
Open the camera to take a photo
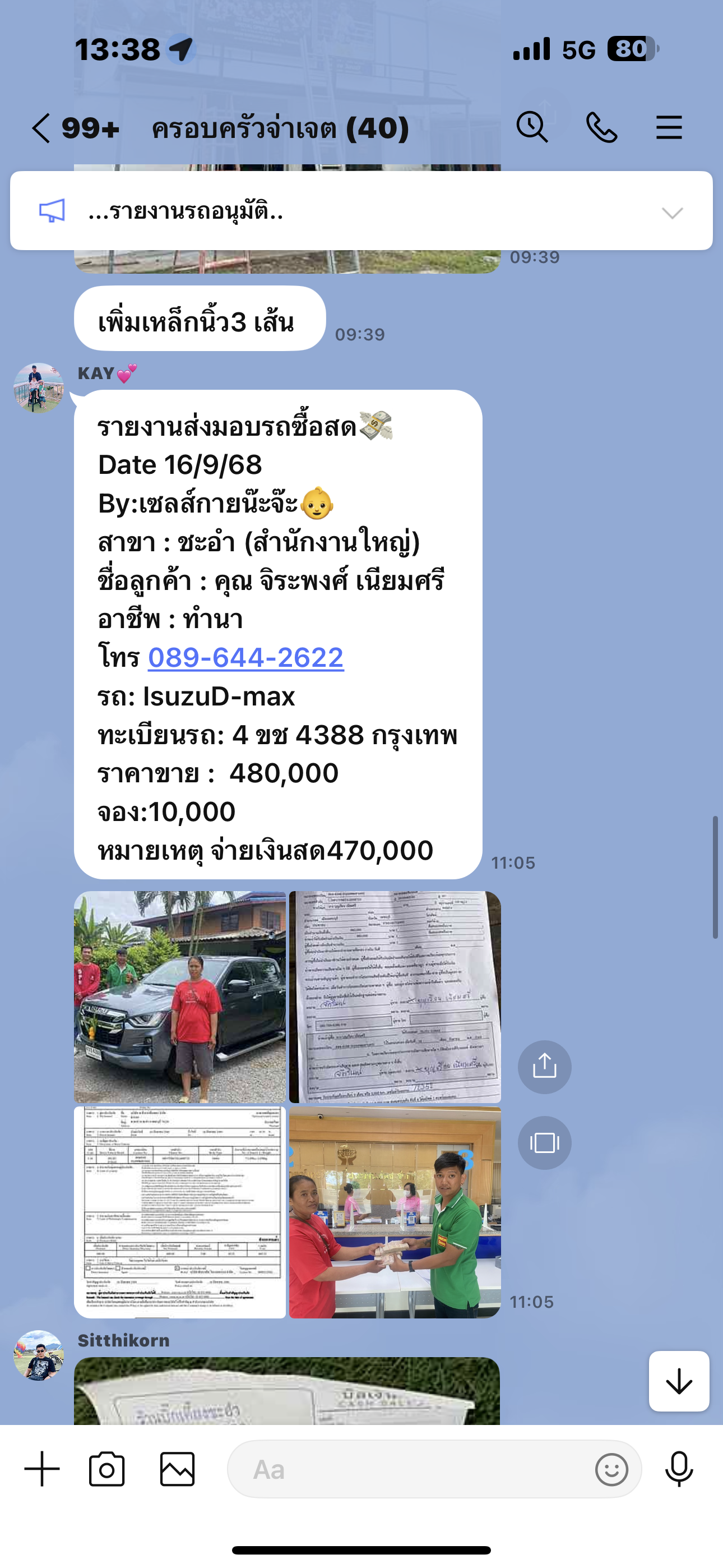pos(107,1469)
